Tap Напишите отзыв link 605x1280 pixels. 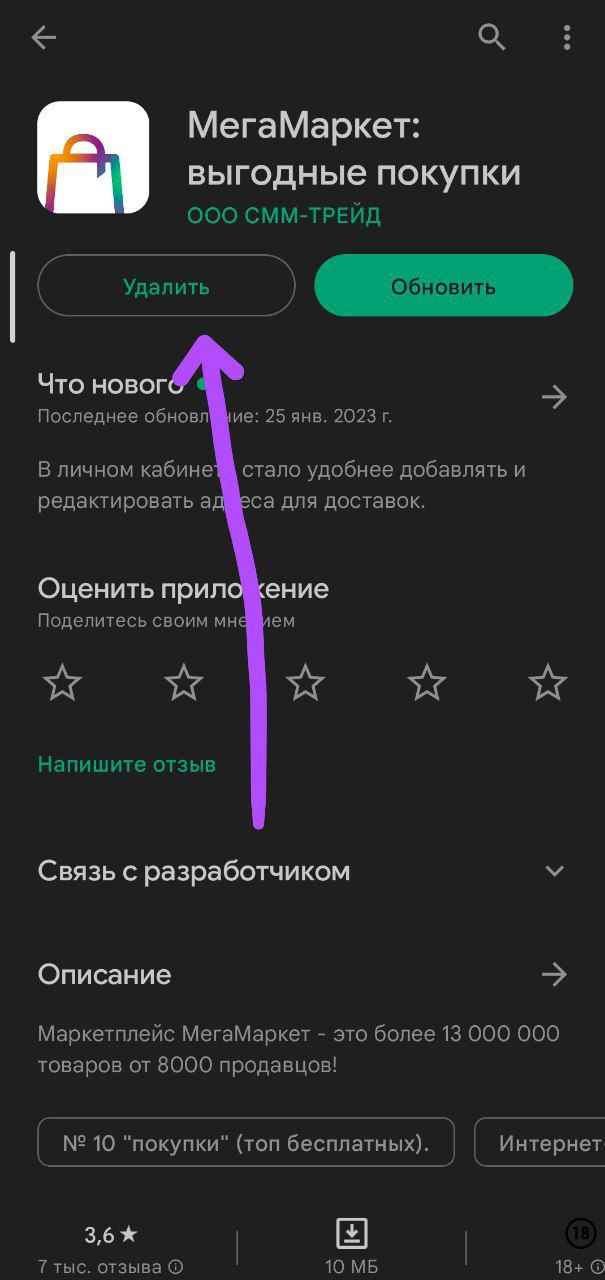pos(127,765)
